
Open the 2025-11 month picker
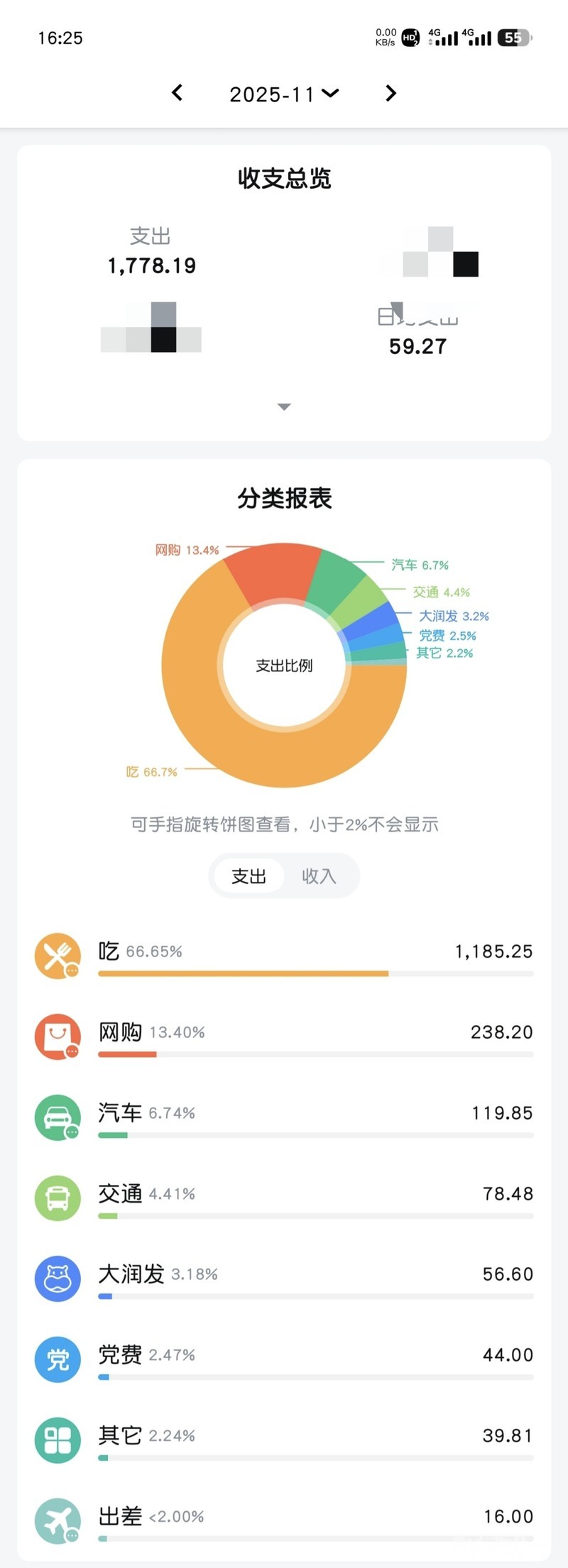pos(284,94)
